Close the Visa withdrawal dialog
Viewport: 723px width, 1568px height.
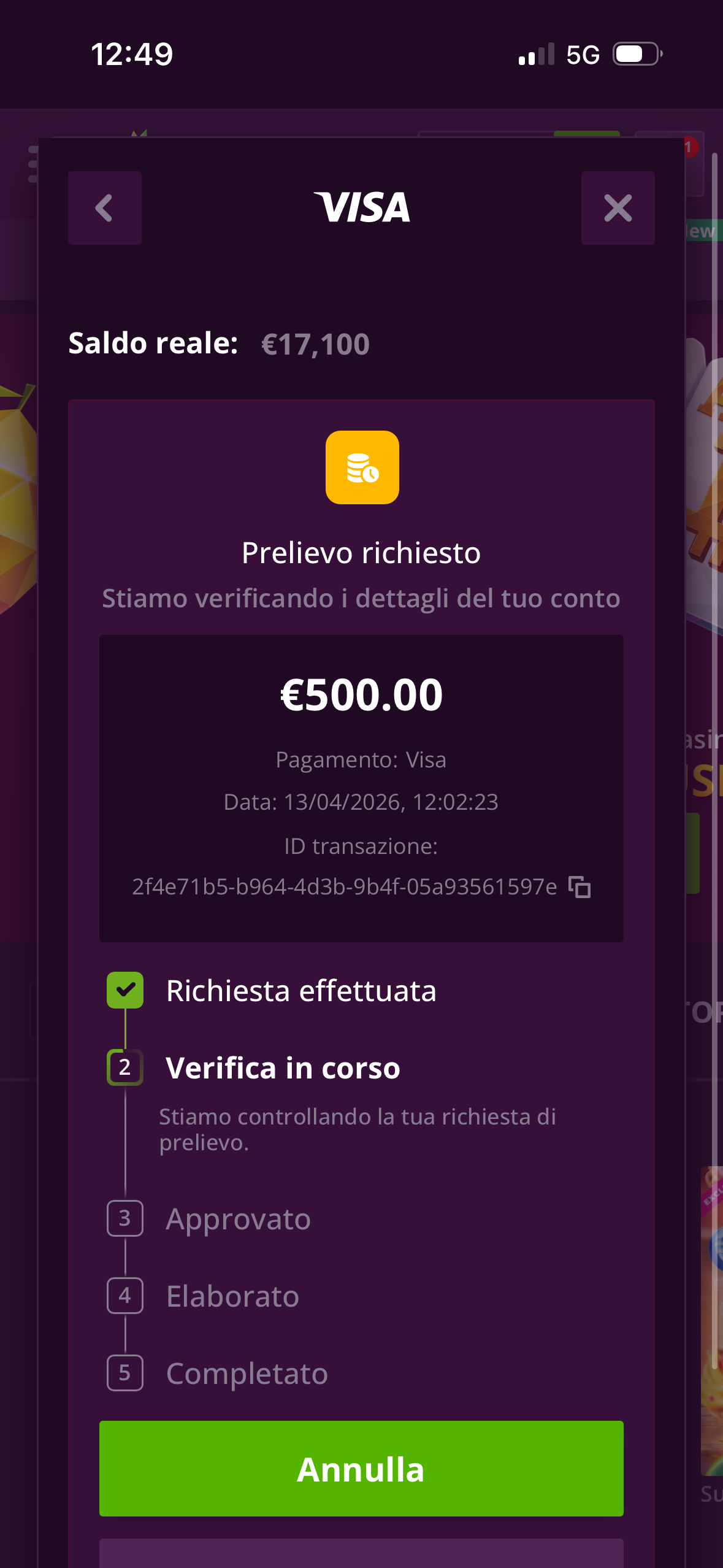618,208
